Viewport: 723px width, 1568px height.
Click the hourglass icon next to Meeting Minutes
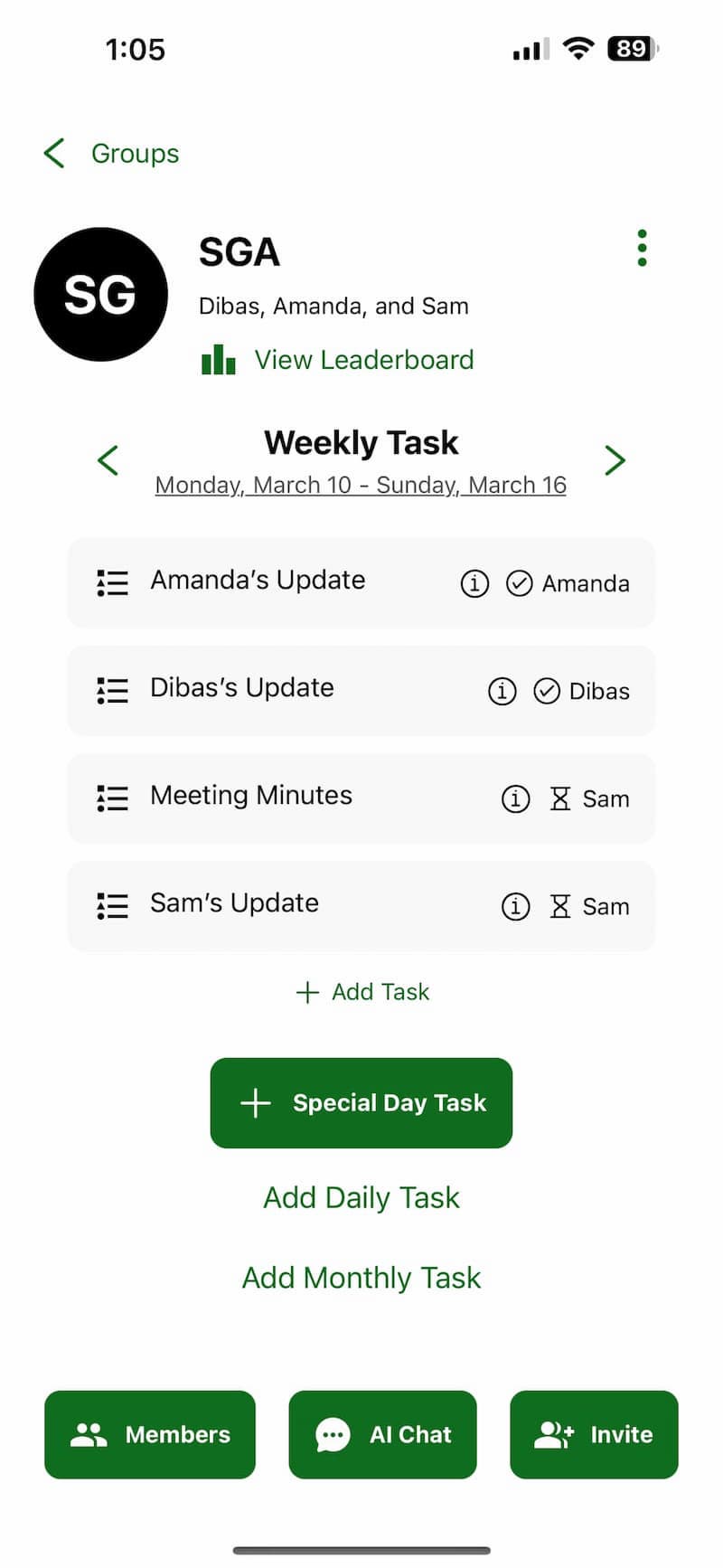560,798
